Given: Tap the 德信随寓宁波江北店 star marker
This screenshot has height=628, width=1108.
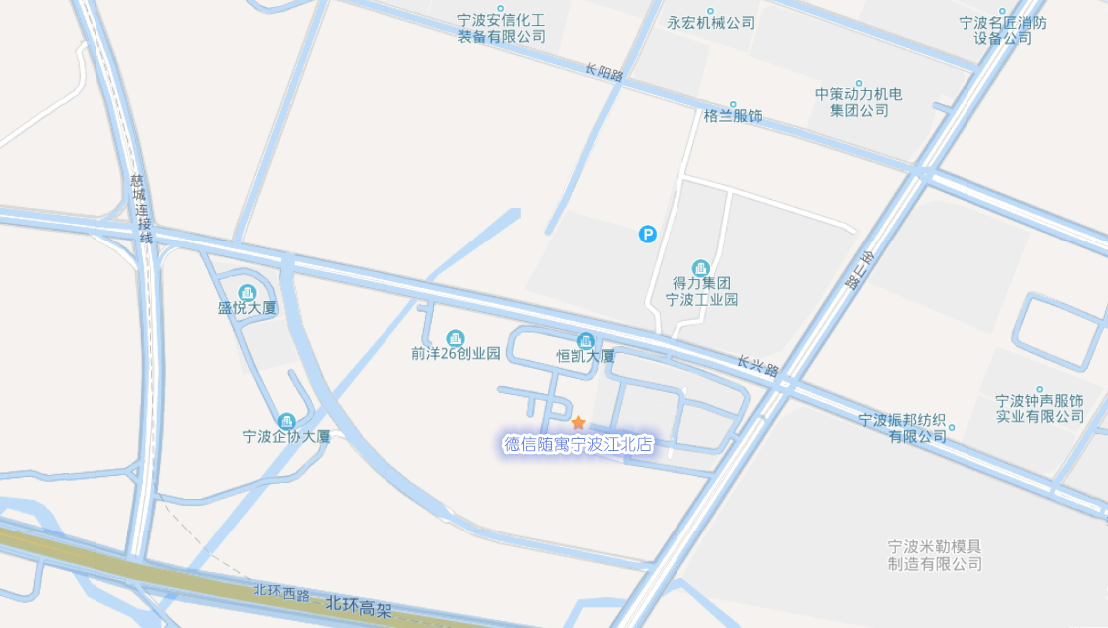Looking at the screenshot, I should (578, 423).
